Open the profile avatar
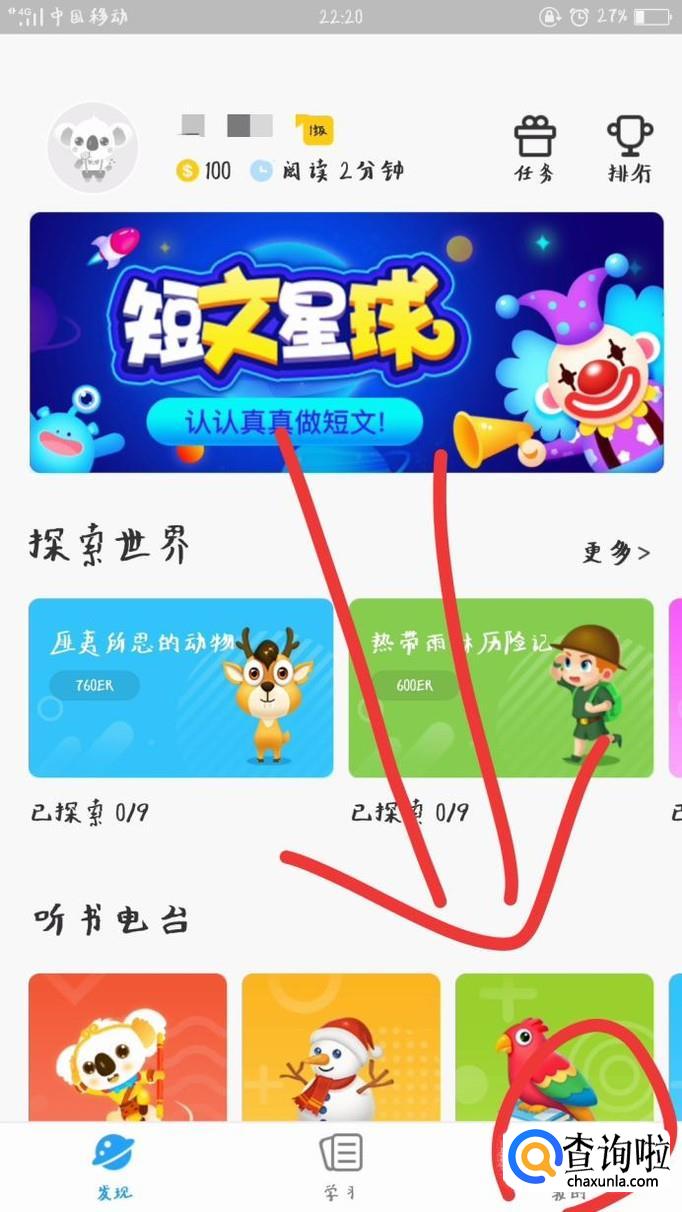682x1212 pixels. (93, 147)
